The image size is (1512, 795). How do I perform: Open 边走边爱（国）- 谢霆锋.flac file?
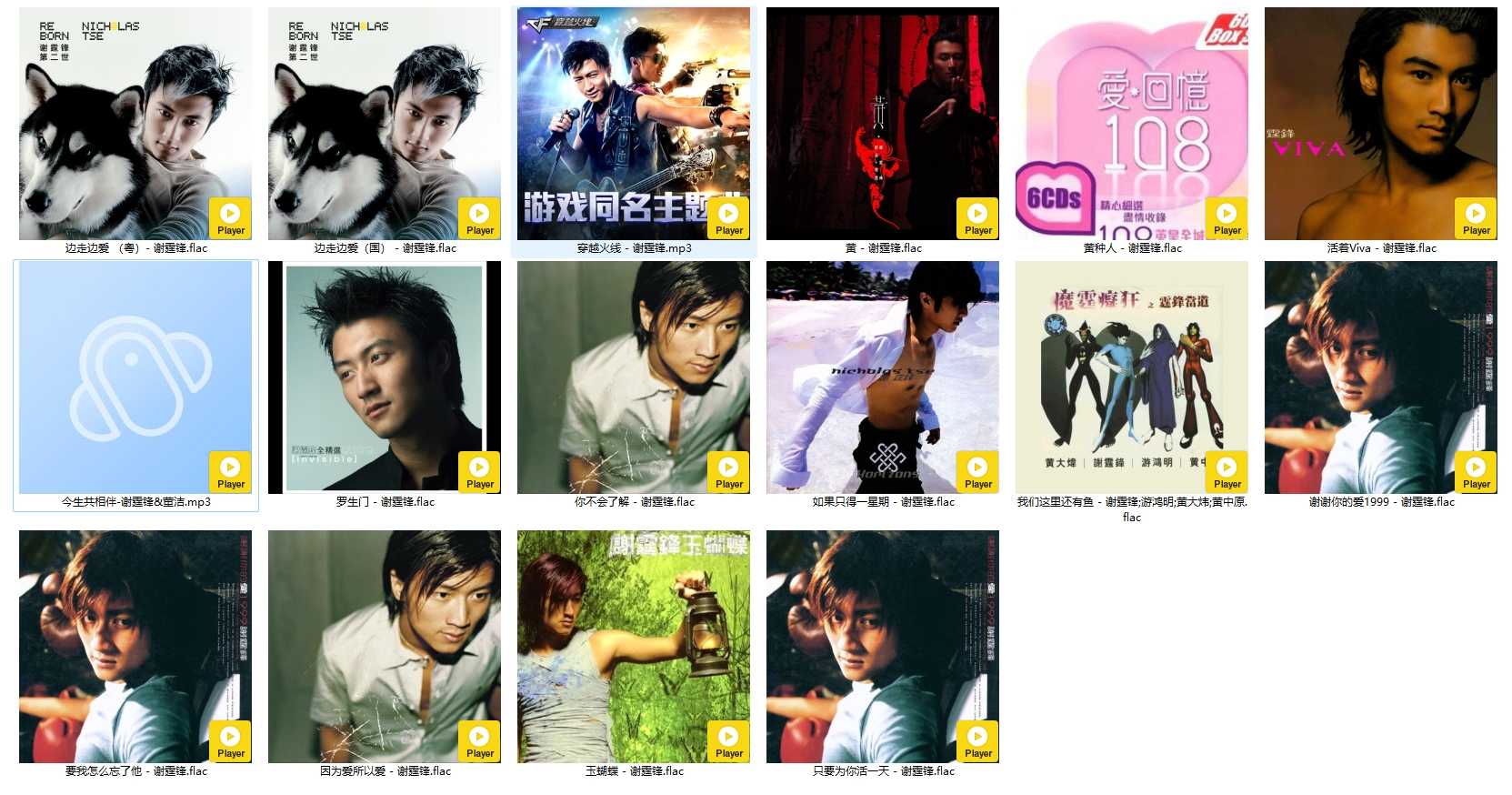pos(384,124)
